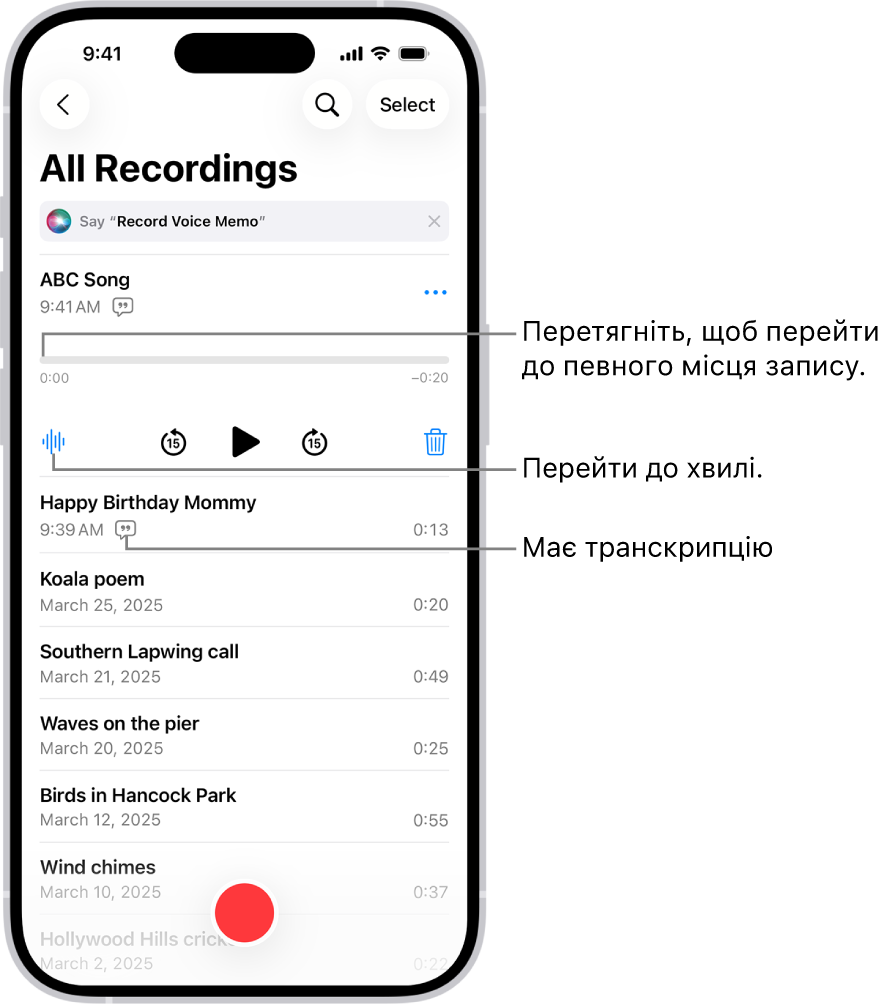Tap the ABC Song playback progress bar

(244, 360)
